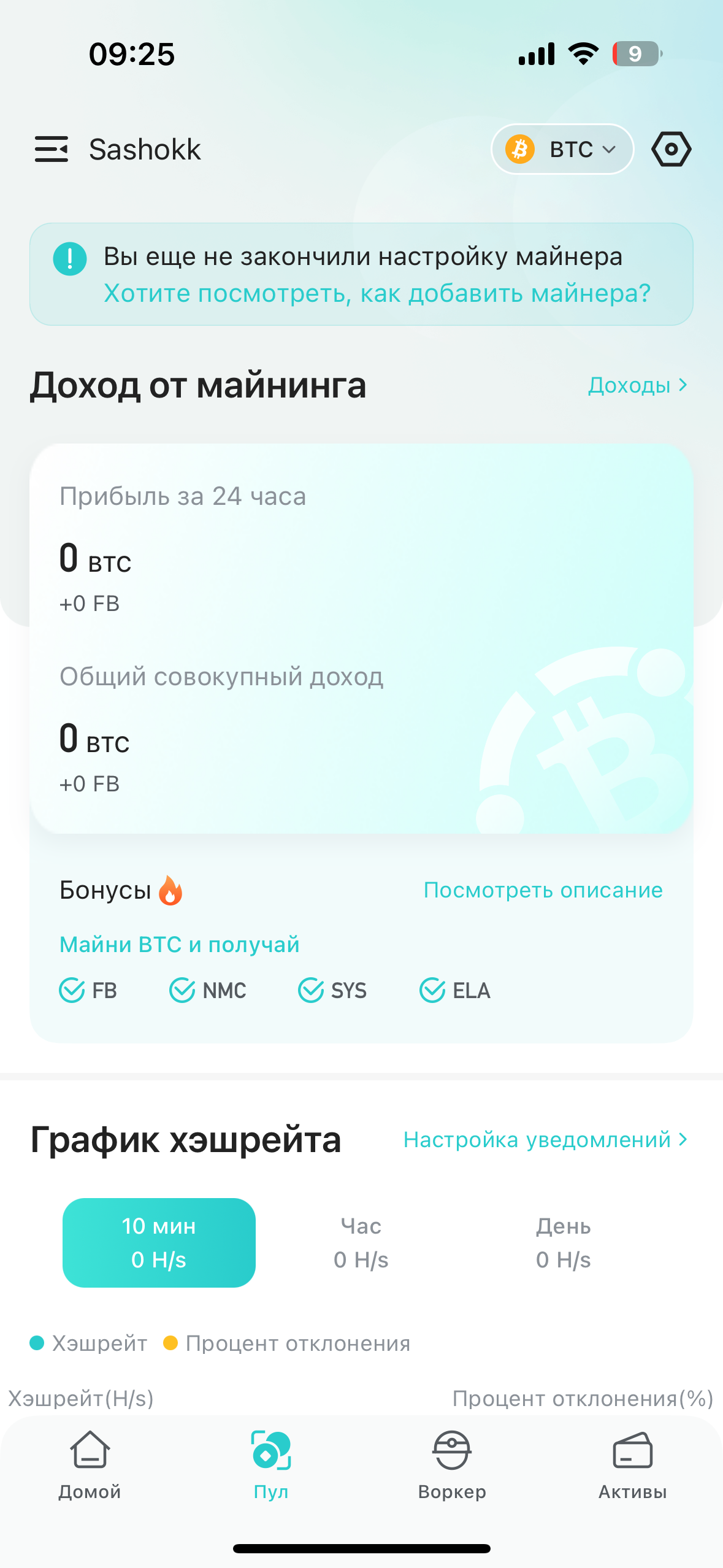Open the hexagon settings icon
Image resolution: width=723 pixels, height=1568 pixels.
click(671, 149)
